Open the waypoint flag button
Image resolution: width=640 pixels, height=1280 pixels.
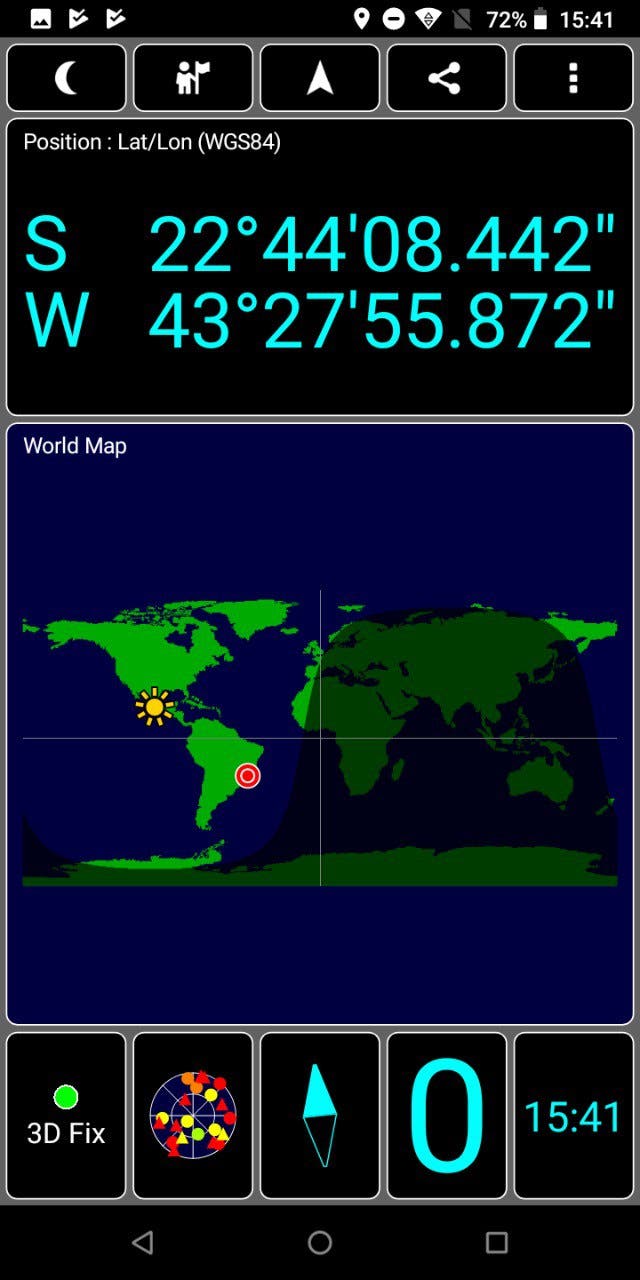[193, 78]
